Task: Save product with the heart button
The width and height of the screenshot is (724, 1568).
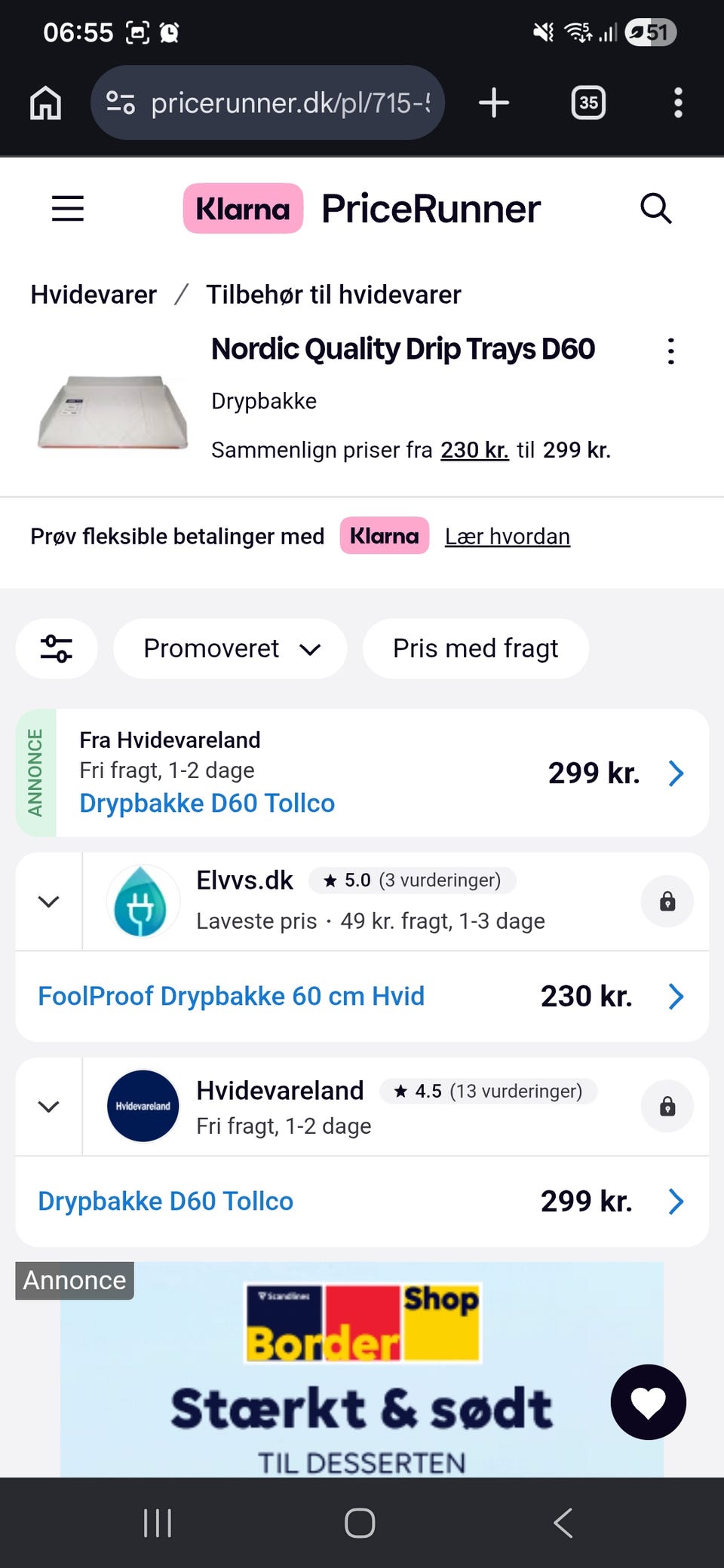Action: [x=648, y=1402]
